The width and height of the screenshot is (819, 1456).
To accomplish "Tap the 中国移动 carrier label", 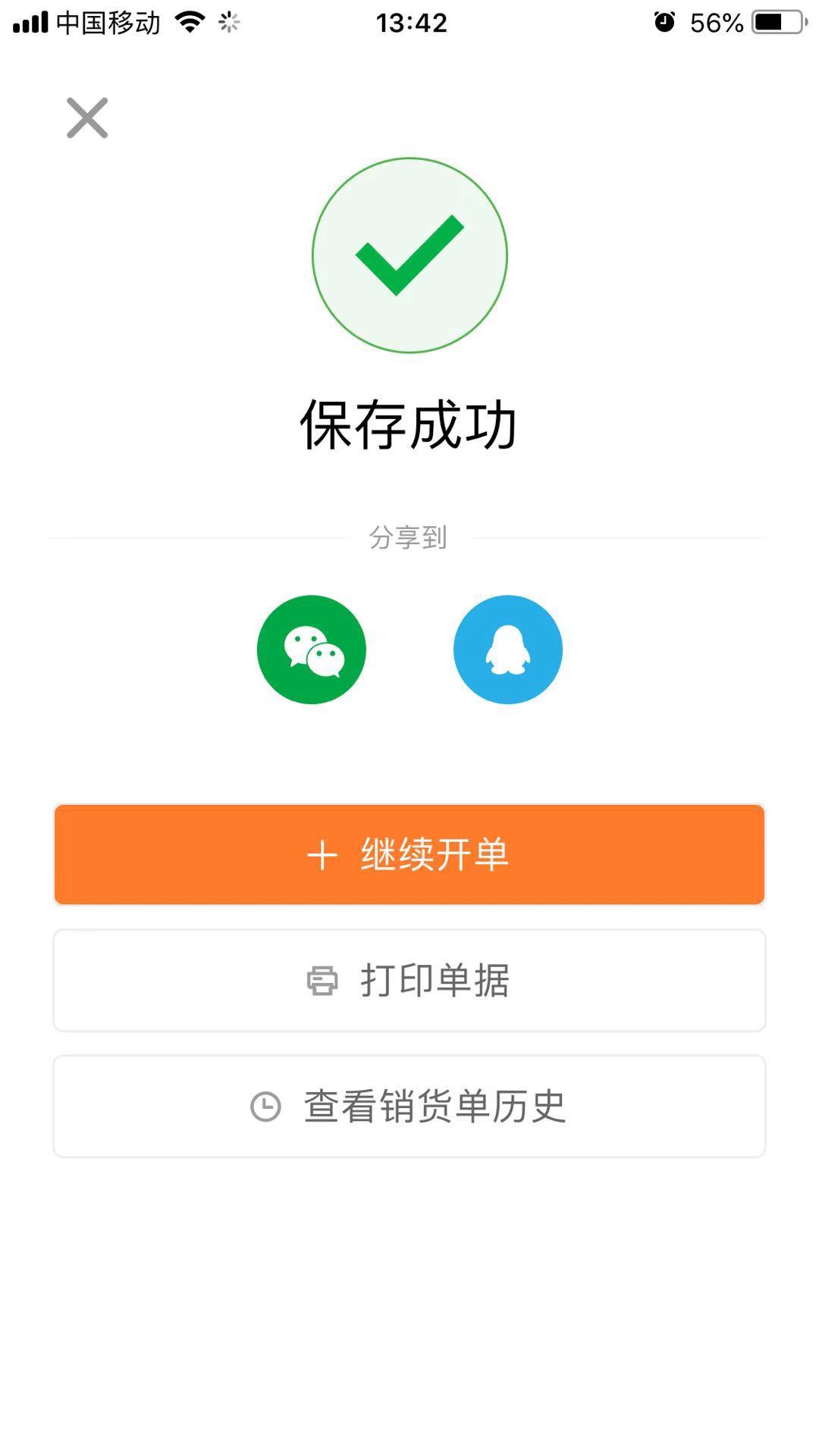I will pyautogui.click(x=106, y=21).
